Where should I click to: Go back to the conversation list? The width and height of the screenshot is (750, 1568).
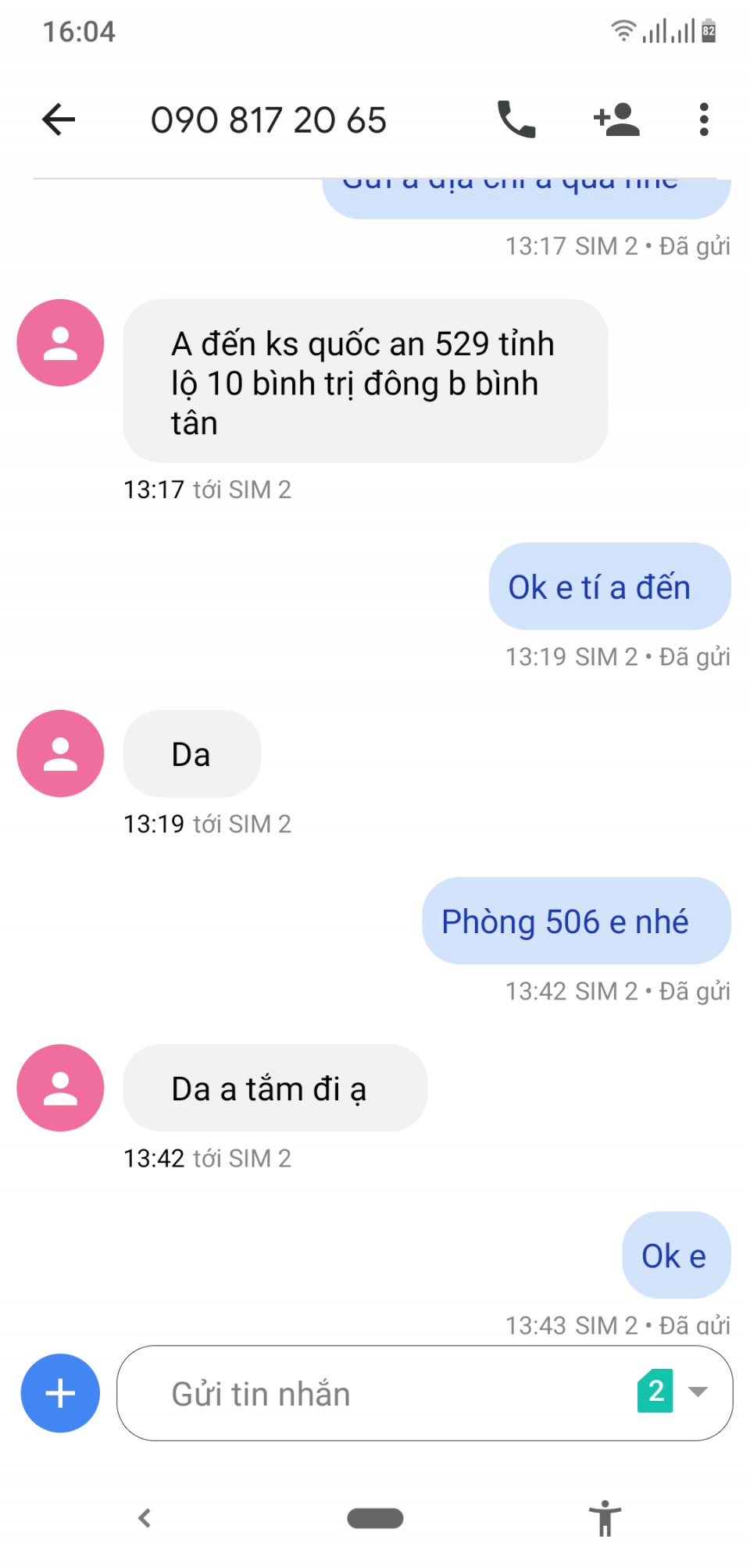[59, 119]
